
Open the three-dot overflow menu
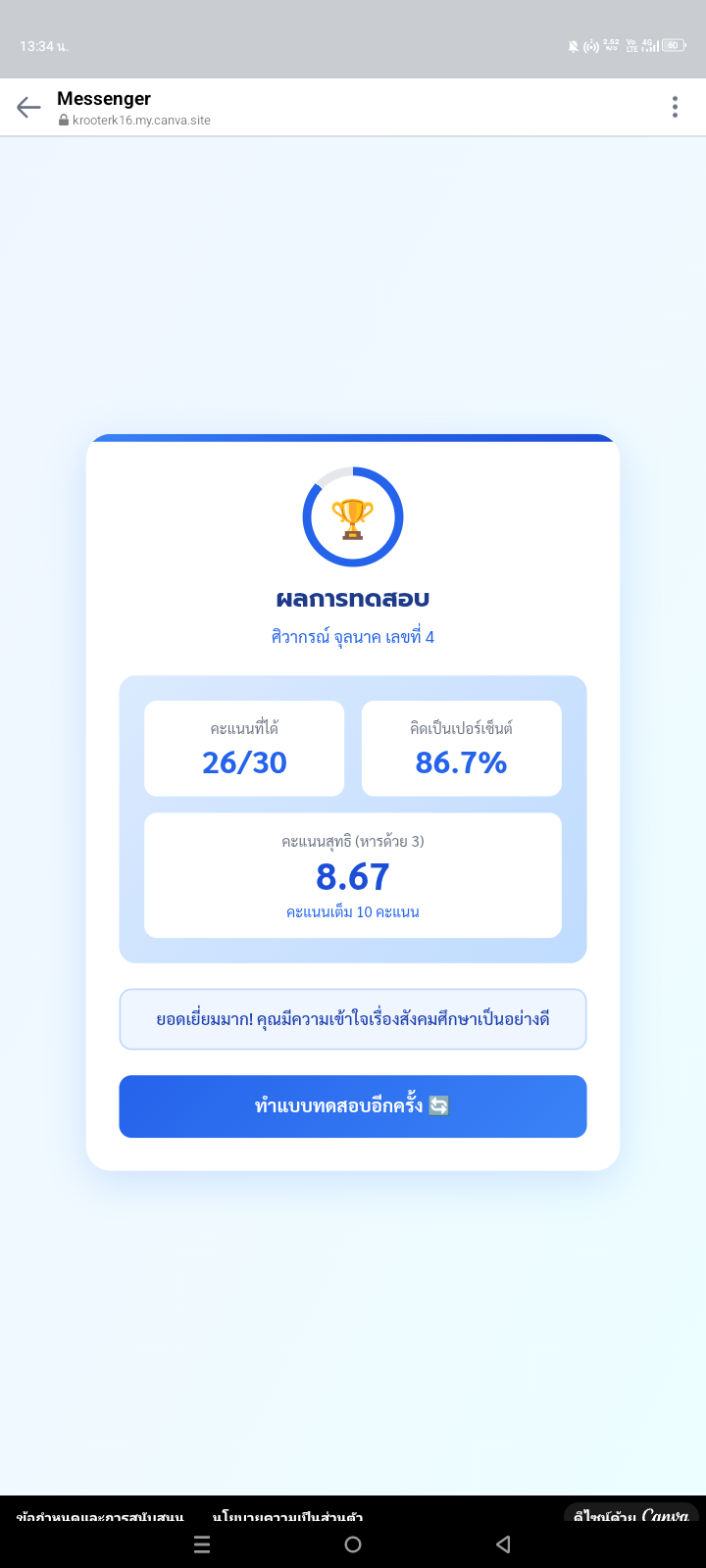675,107
